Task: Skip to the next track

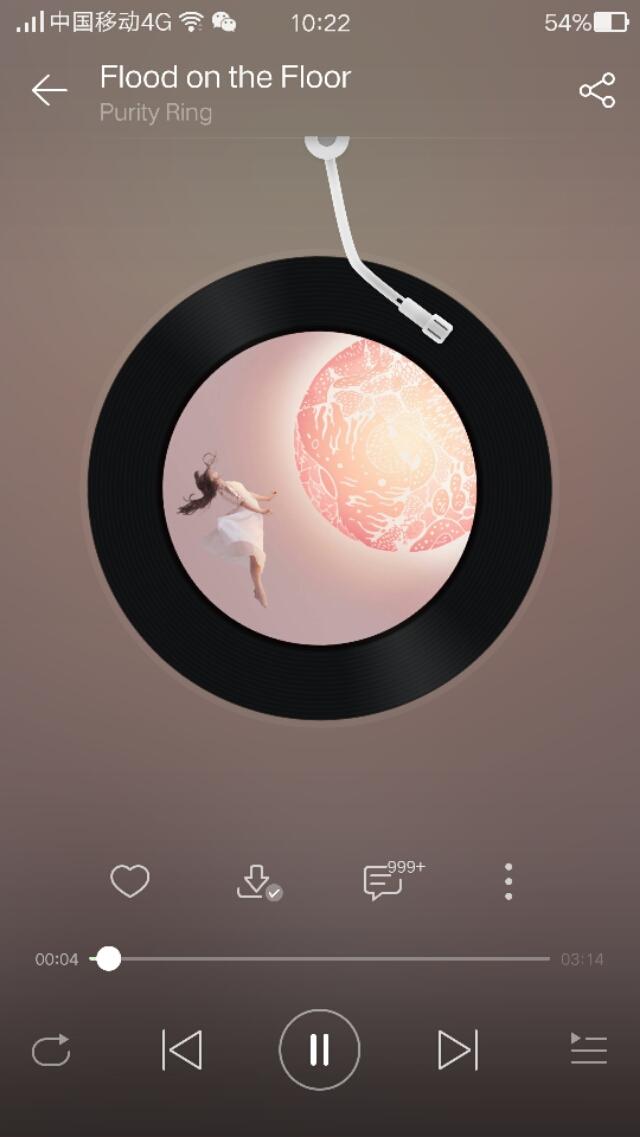Action: pyautogui.click(x=457, y=1050)
